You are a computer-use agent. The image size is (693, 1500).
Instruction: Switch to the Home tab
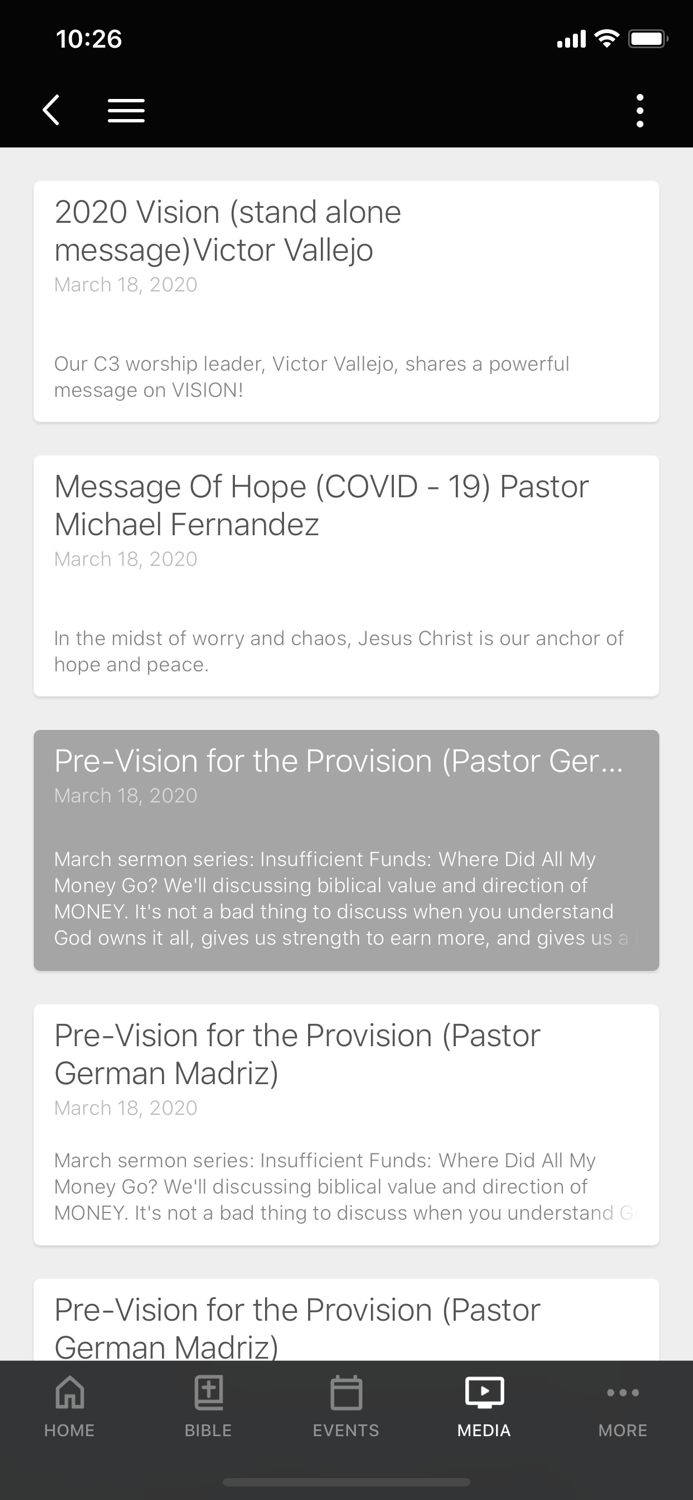(x=69, y=1406)
